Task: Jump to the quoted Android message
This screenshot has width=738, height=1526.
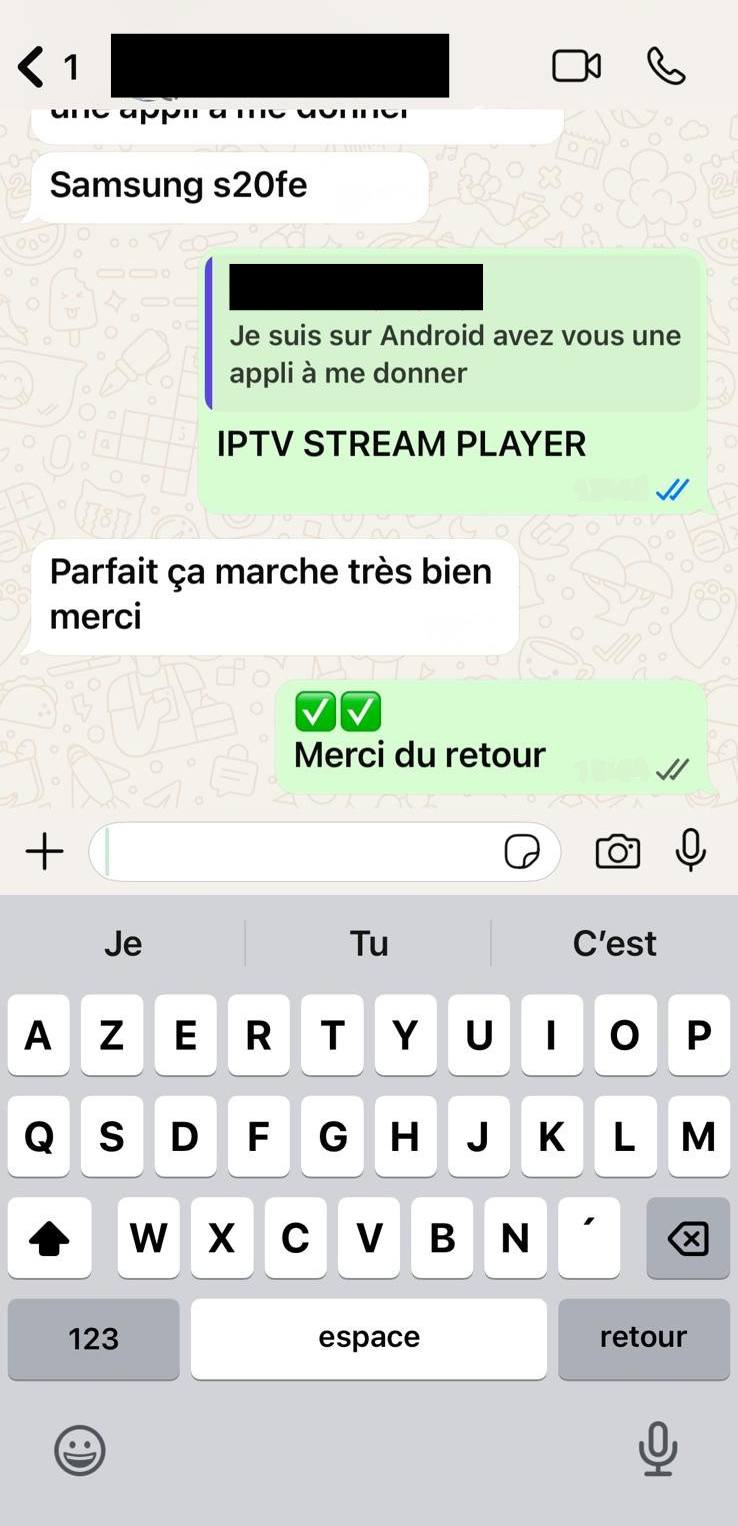Action: [x=455, y=335]
